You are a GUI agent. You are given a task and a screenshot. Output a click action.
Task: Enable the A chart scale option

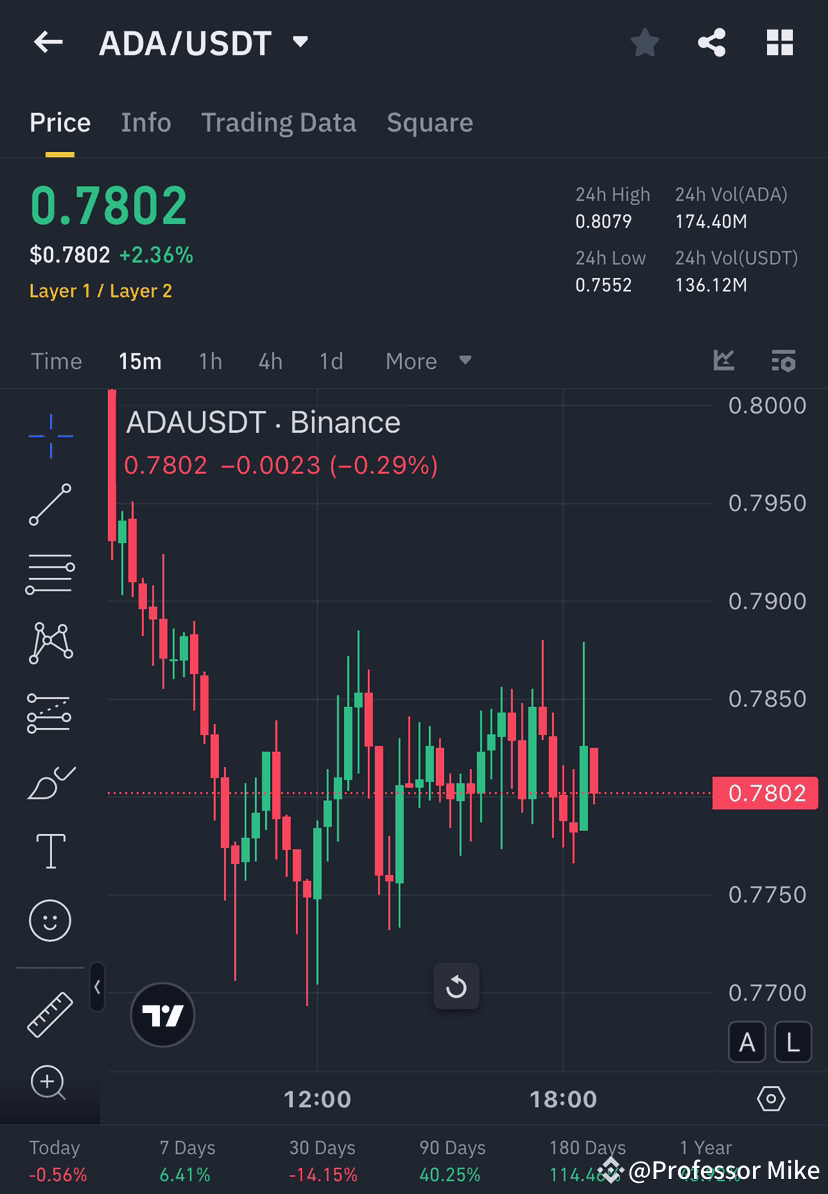(x=747, y=1041)
